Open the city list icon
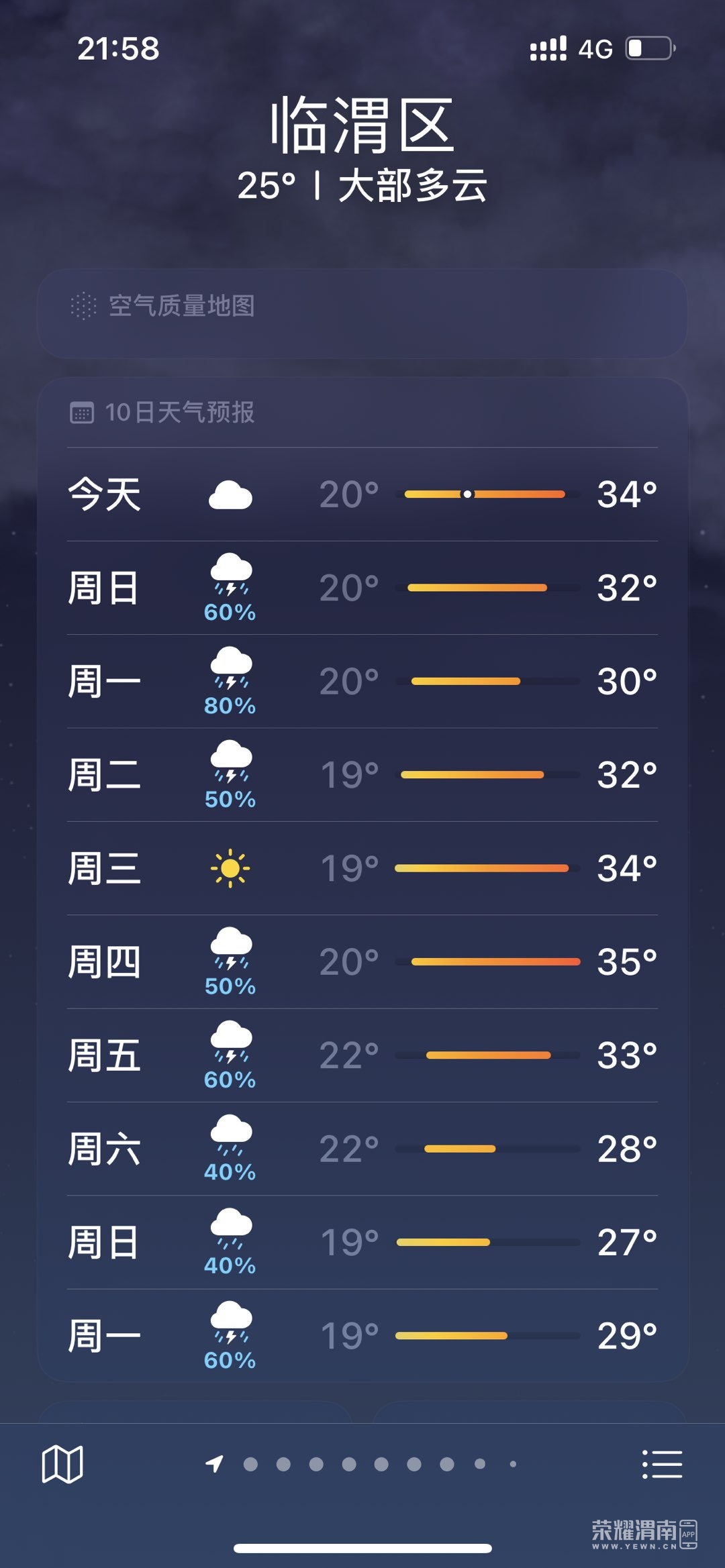The width and height of the screenshot is (725, 1568). pyautogui.click(x=662, y=1464)
